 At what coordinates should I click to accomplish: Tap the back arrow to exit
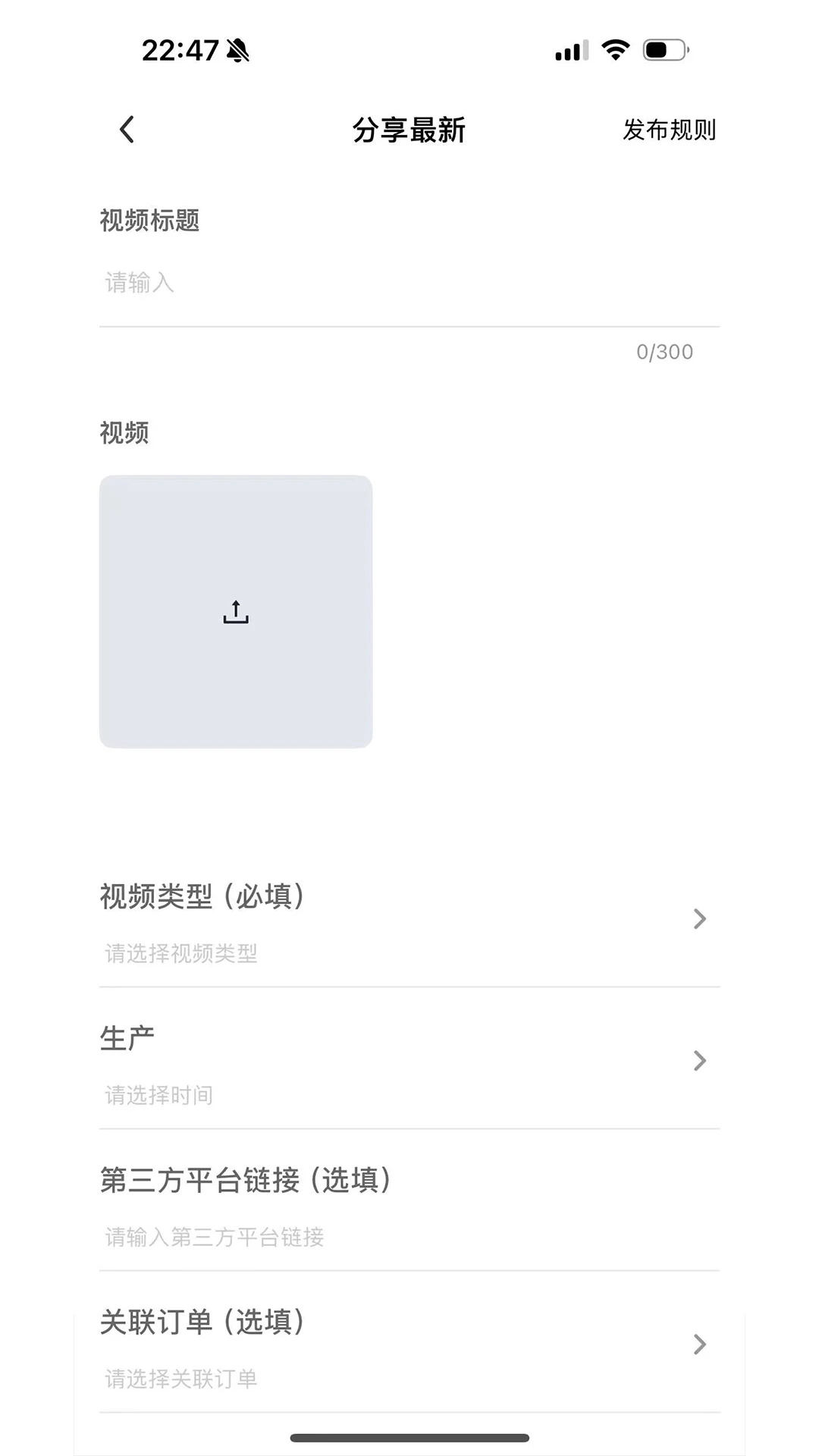click(x=127, y=129)
